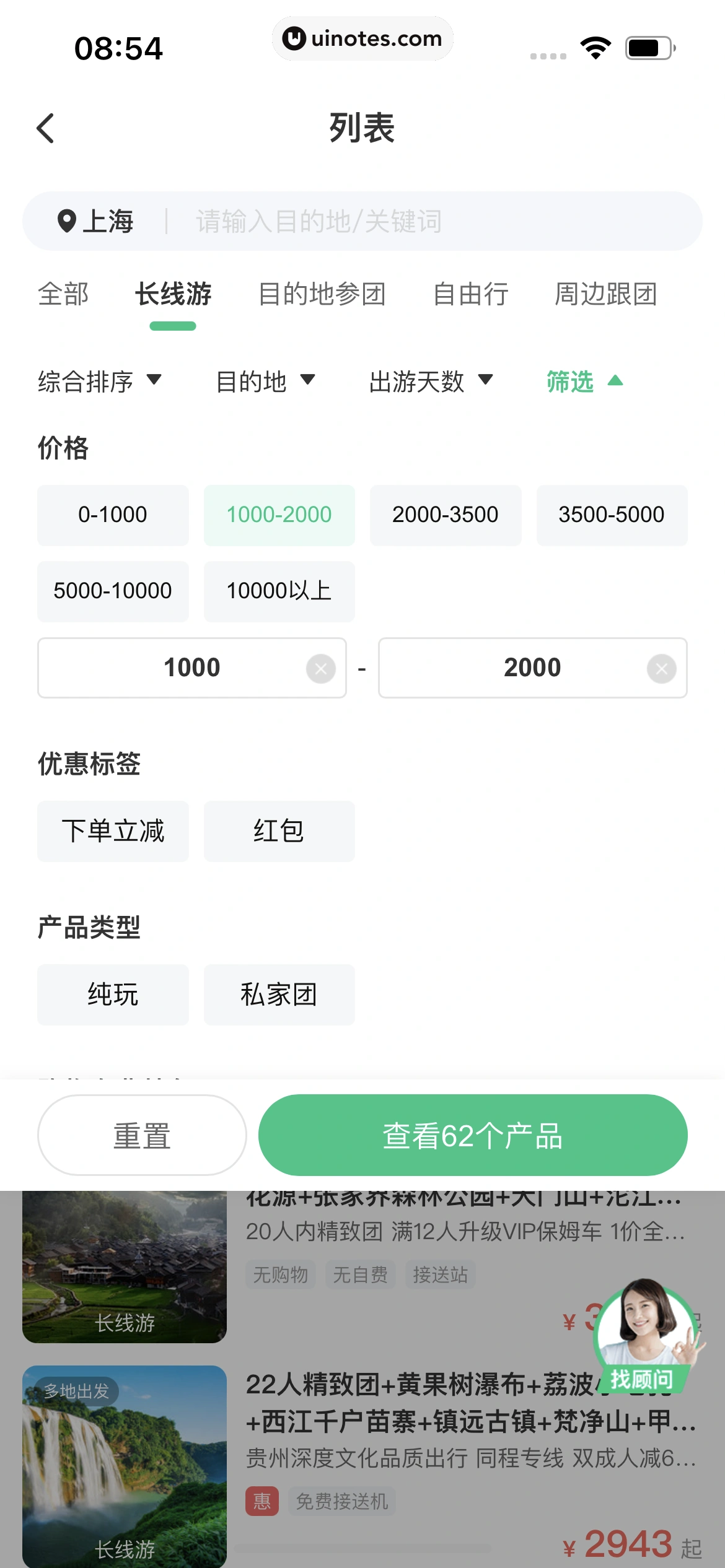This screenshot has height=1568, width=725.
Task: Enable the 下单立减 discount tag
Action: click(x=113, y=831)
